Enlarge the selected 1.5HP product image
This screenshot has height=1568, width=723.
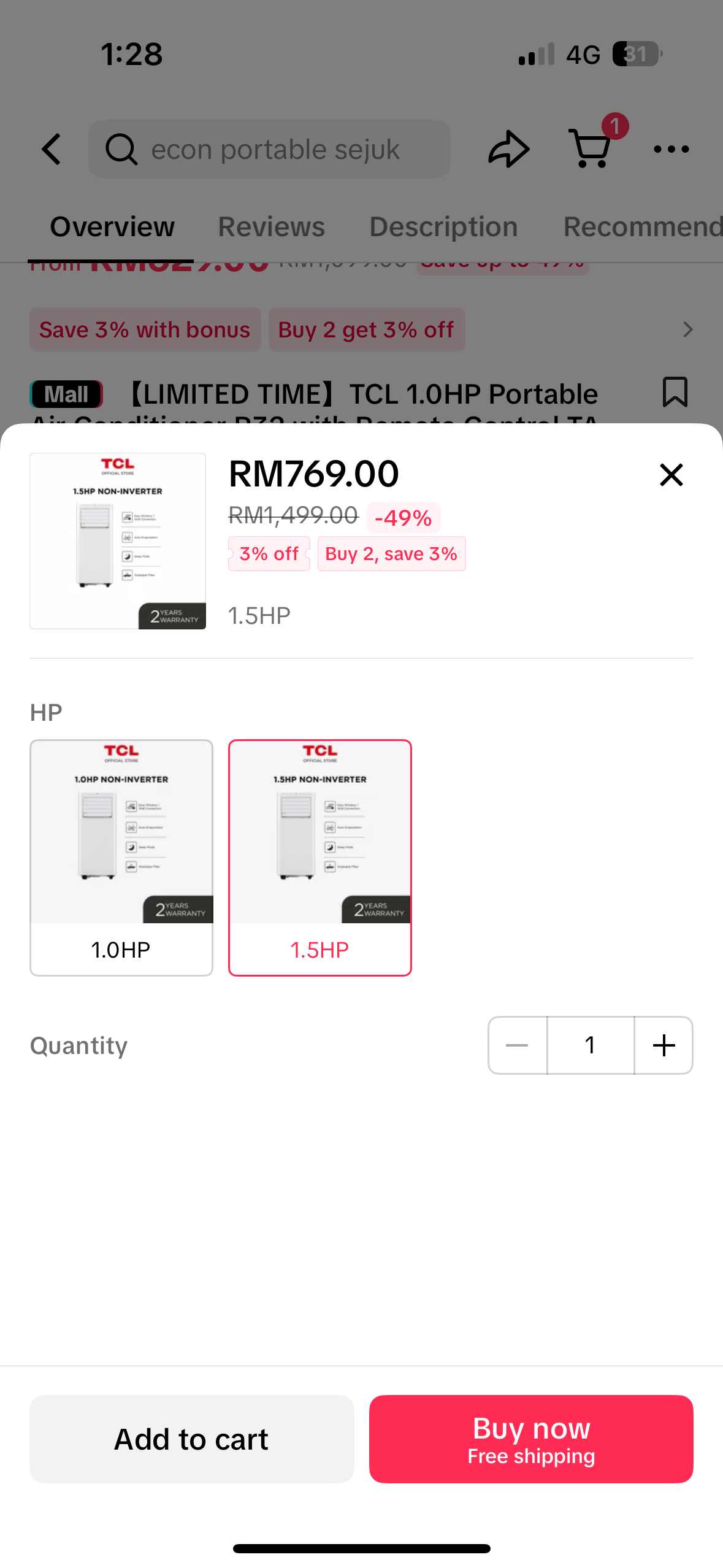[118, 540]
